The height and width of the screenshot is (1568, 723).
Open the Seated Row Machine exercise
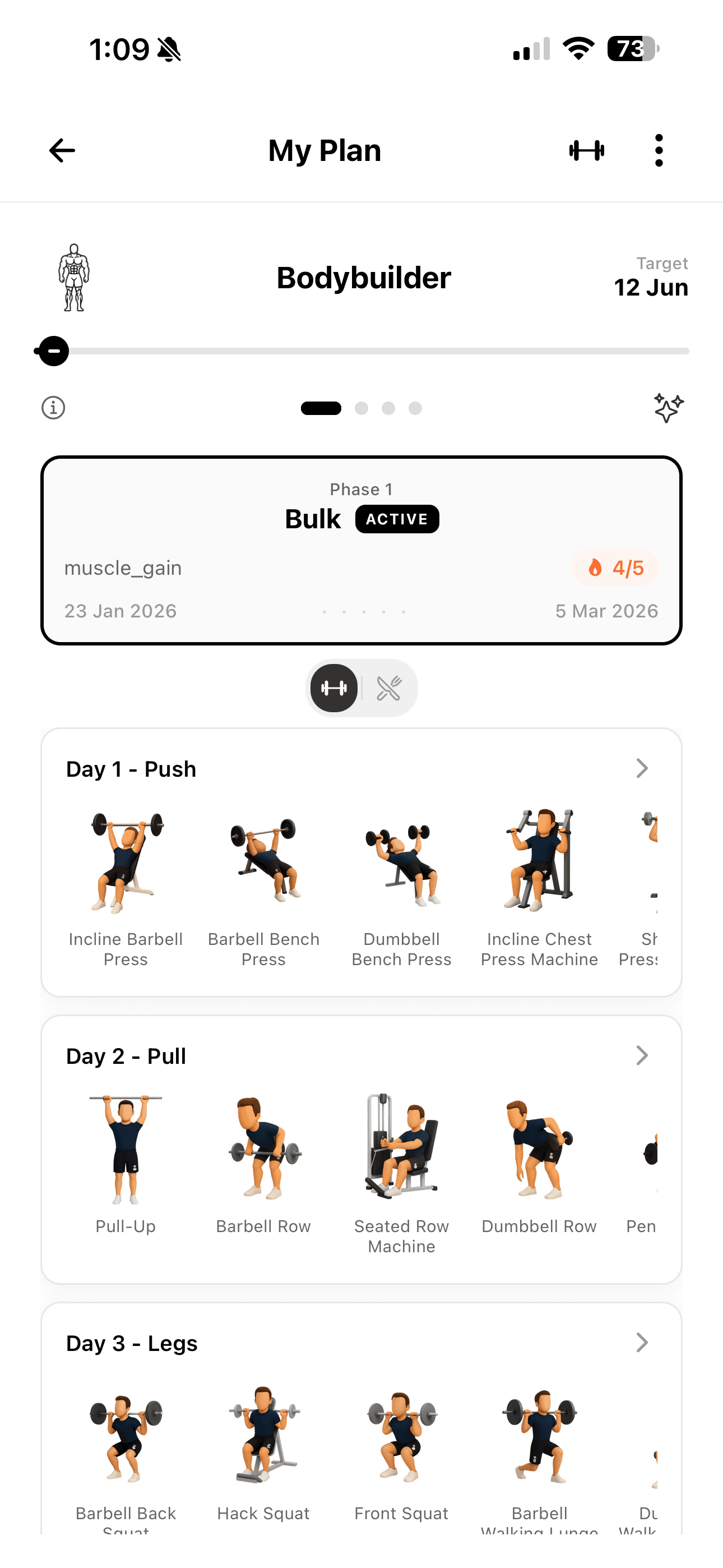click(402, 1149)
